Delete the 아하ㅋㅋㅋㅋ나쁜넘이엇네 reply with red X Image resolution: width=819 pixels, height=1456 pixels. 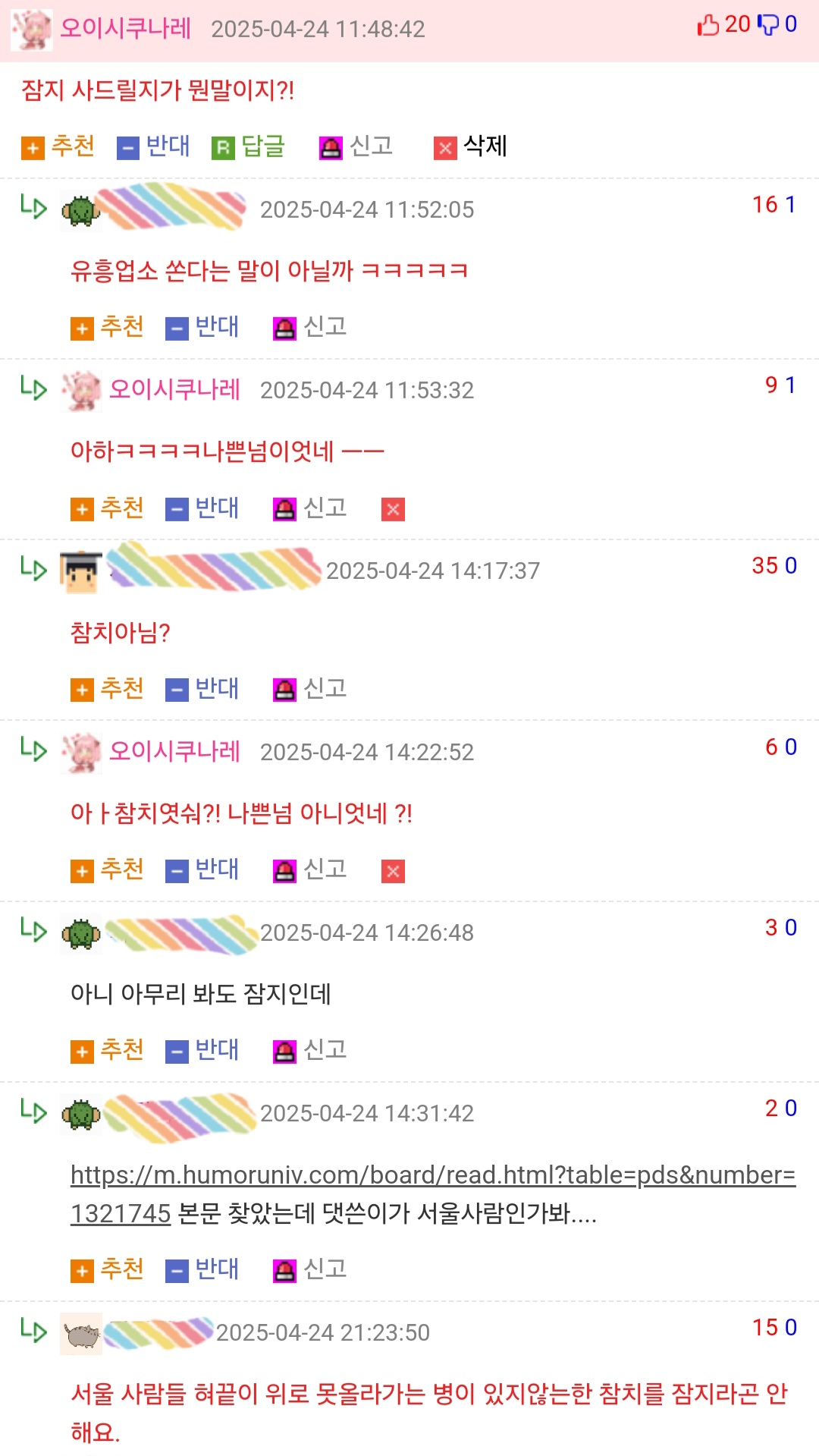point(393,509)
